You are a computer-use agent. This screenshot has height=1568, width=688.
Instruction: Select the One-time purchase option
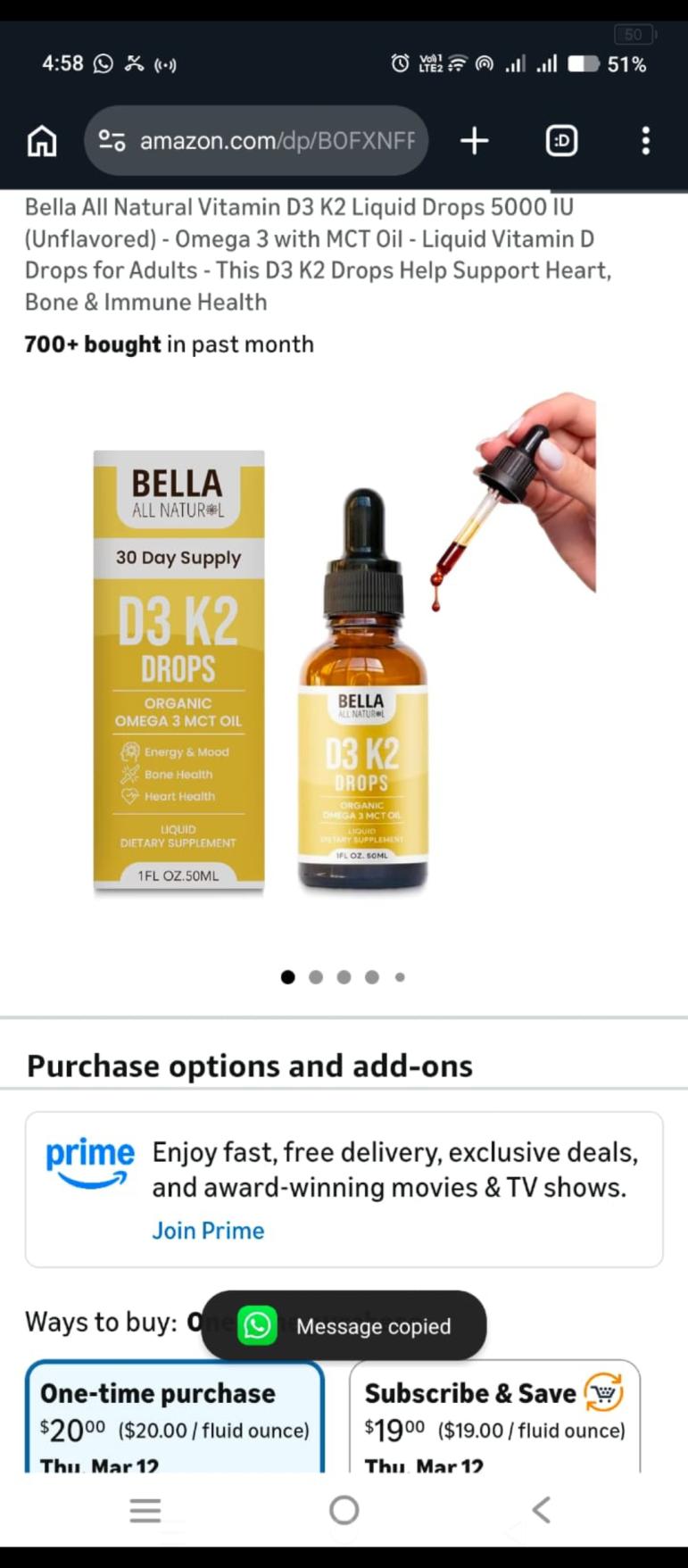coord(174,1415)
